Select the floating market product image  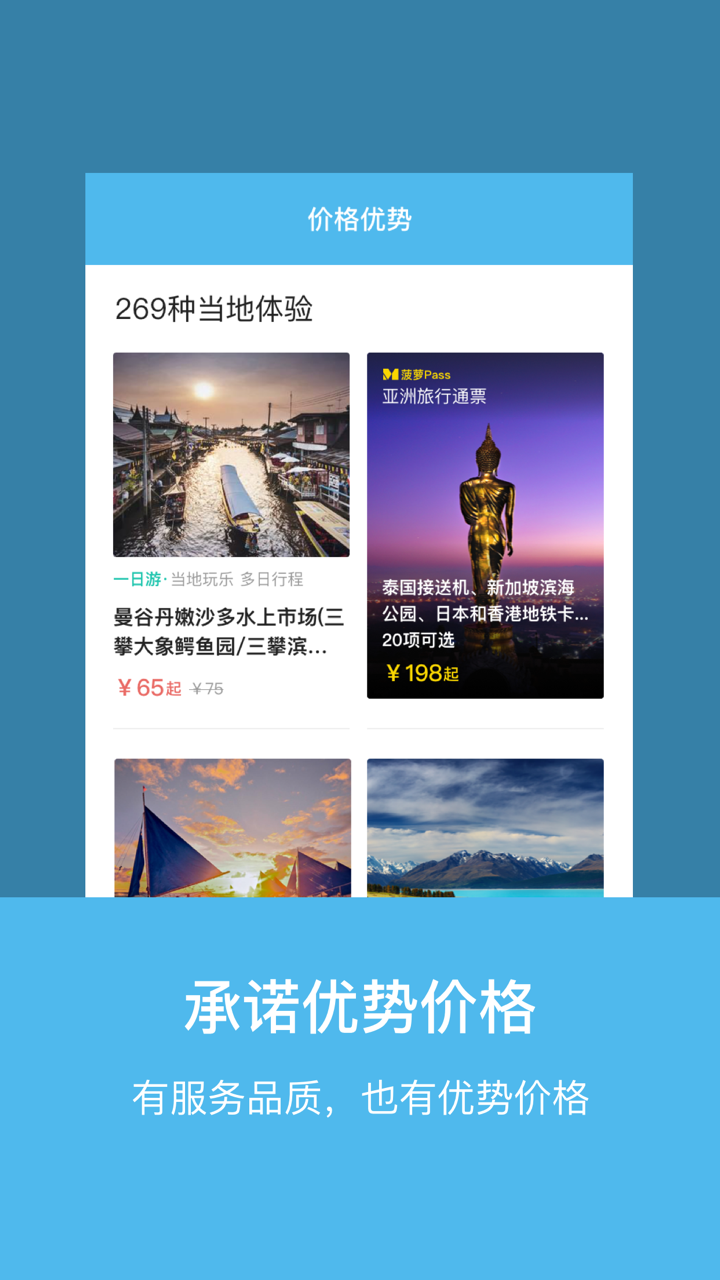[x=231, y=455]
